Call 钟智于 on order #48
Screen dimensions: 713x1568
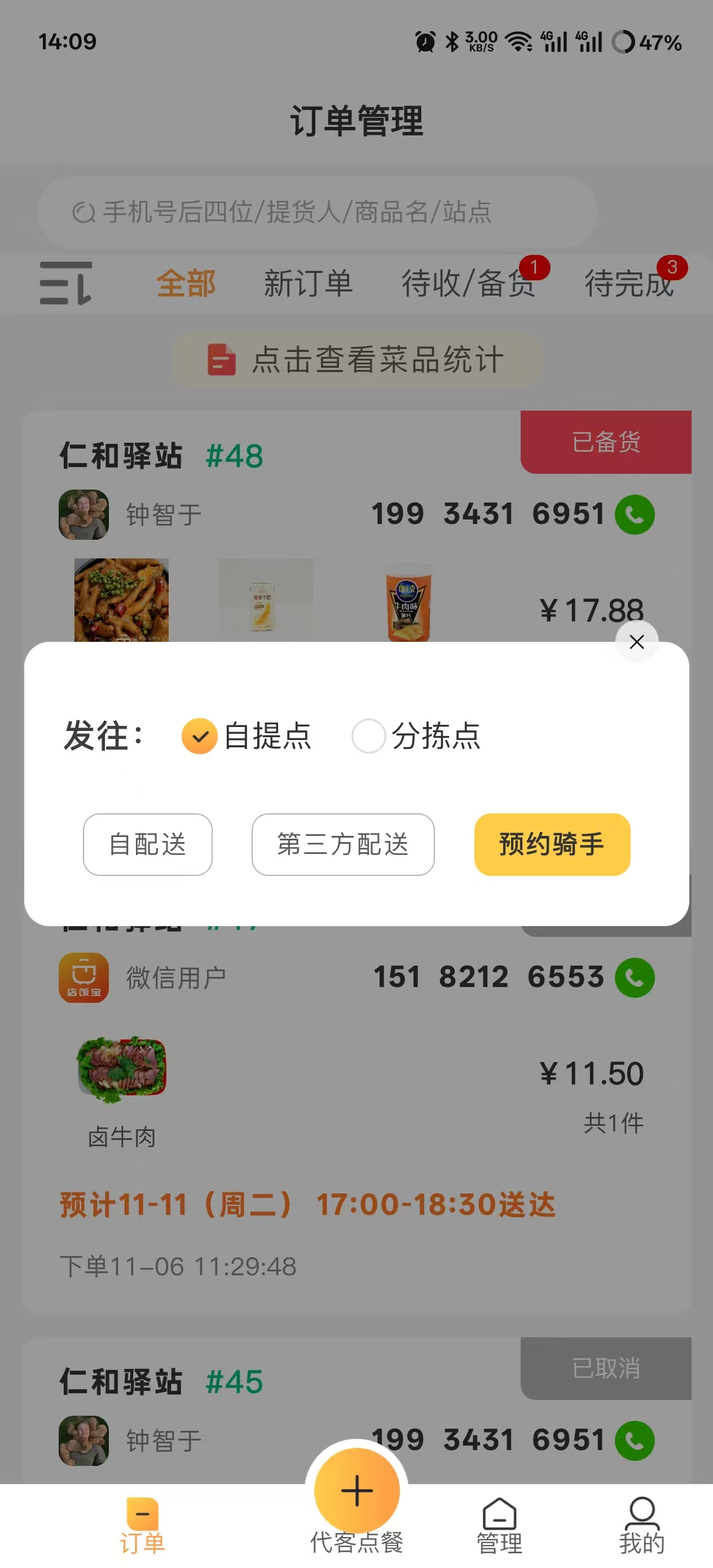pyautogui.click(x=635, y=515)
